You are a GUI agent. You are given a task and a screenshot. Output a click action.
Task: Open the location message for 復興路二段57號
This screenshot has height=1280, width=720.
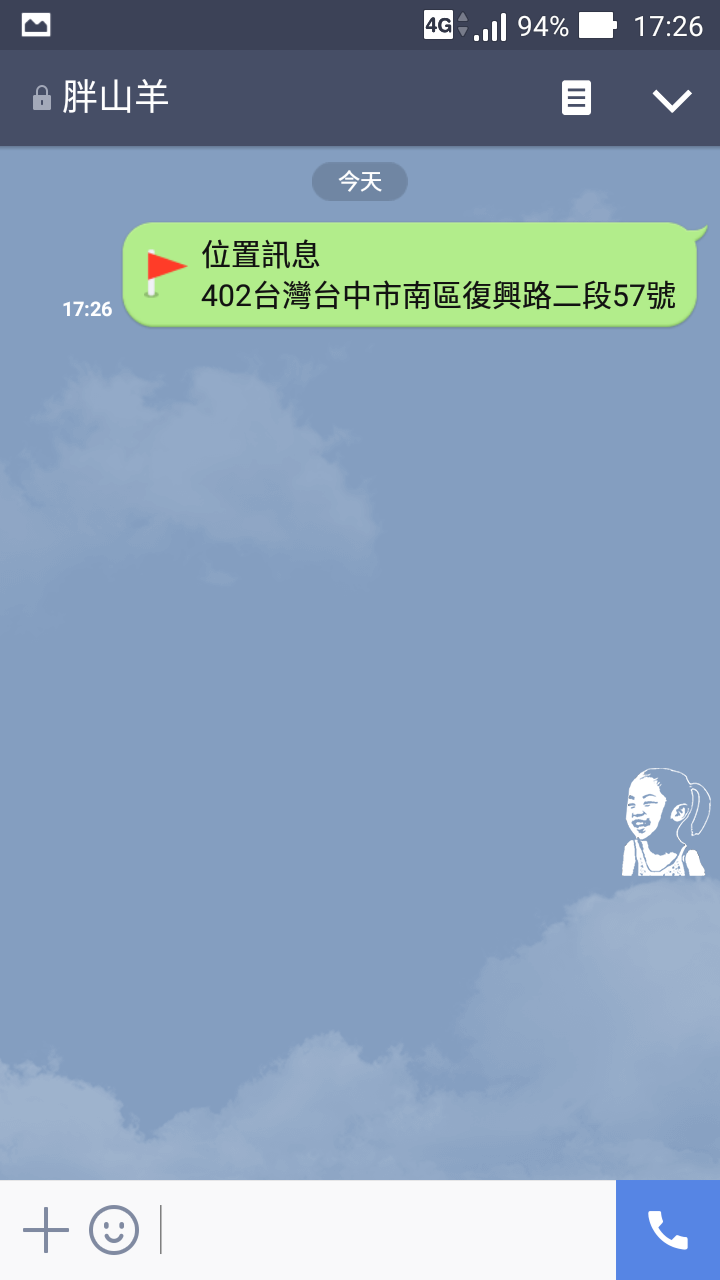(410, 274)
